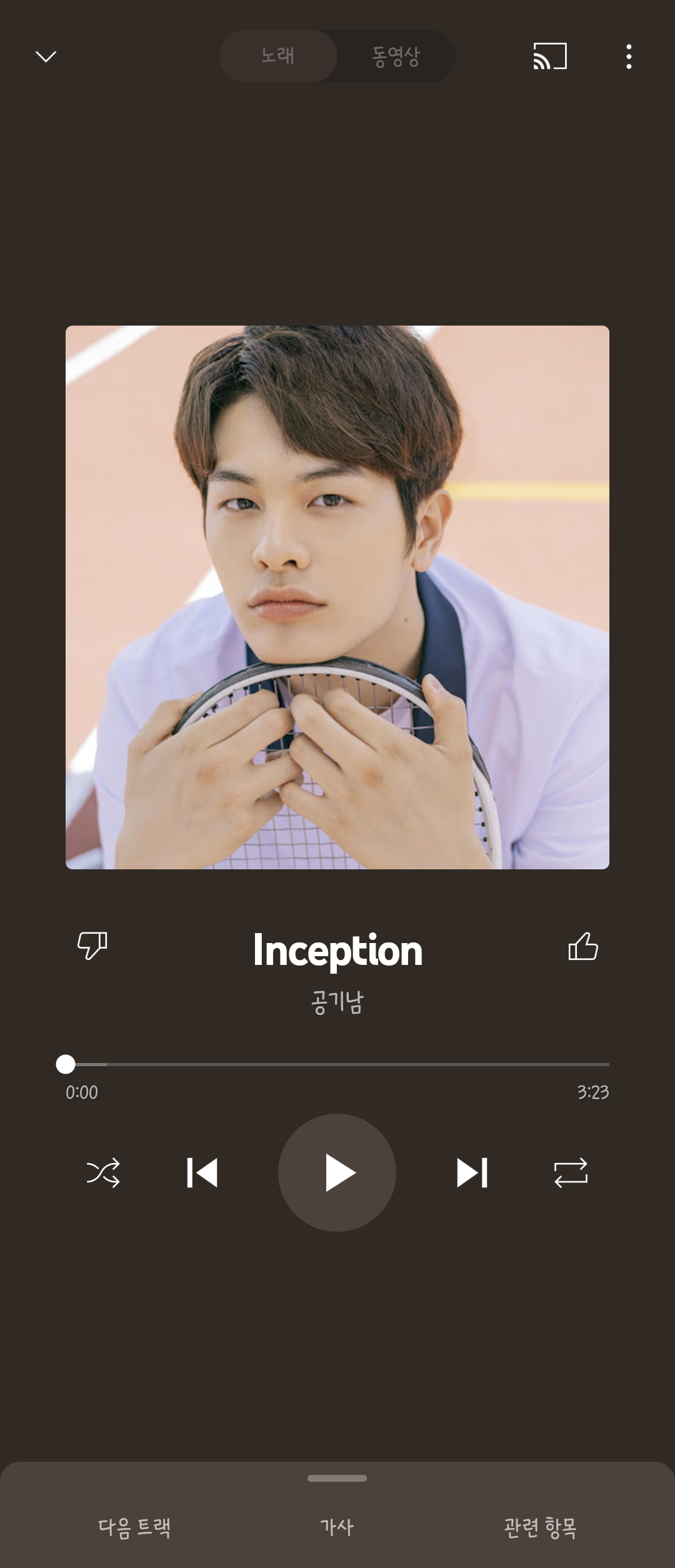Open the 다음 트랙 tab

click(134, 1527)
